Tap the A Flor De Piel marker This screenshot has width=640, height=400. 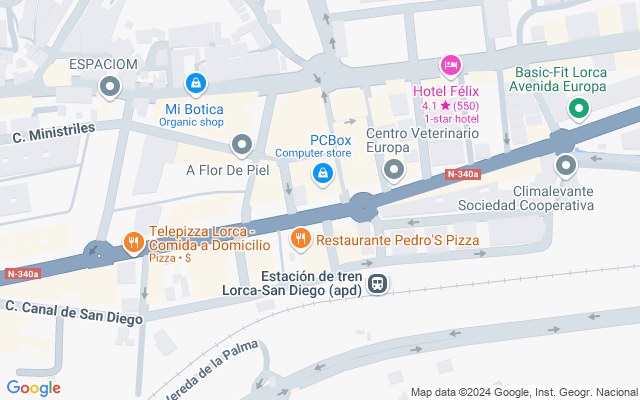(242, 145)
